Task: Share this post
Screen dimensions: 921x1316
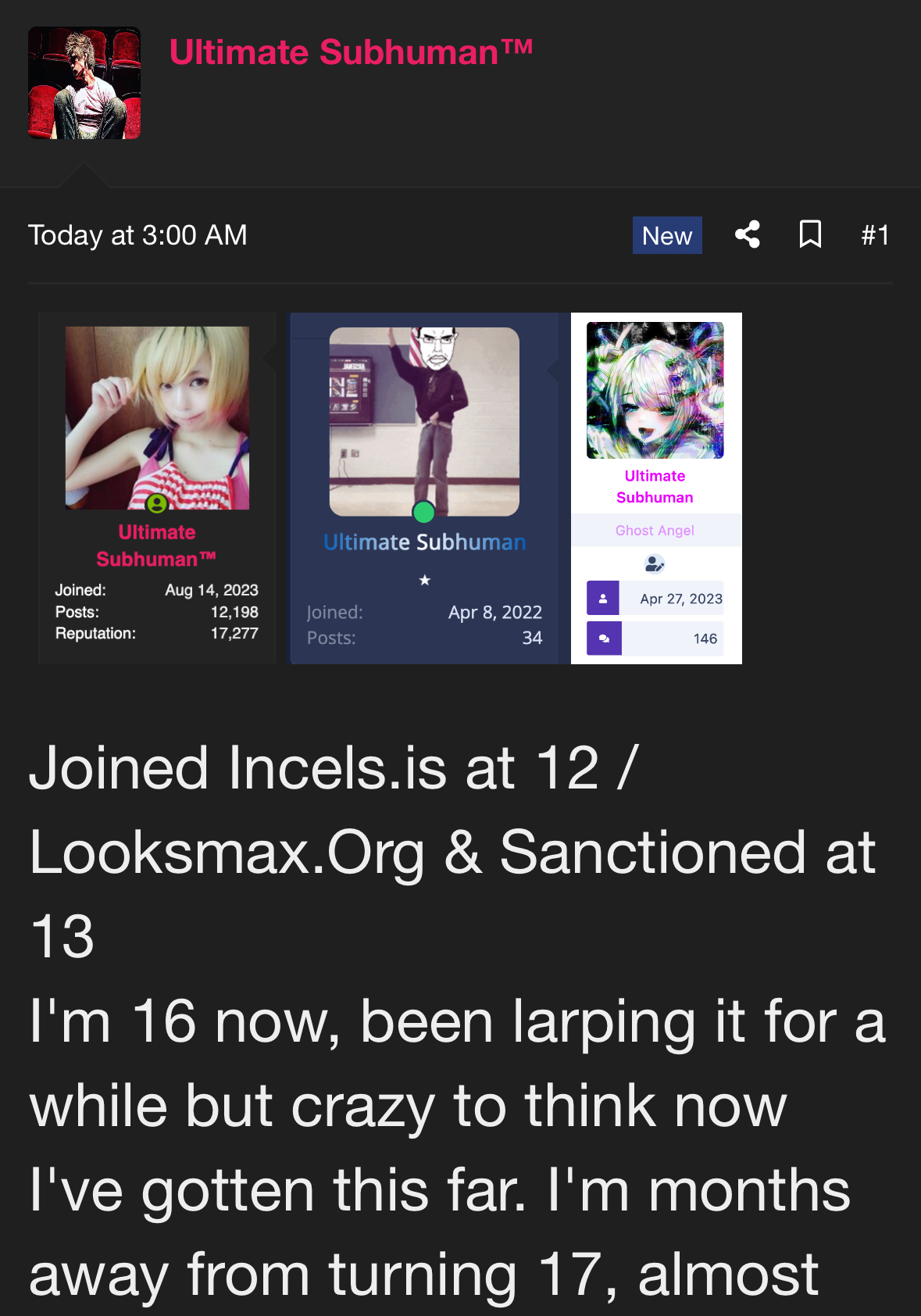Action: (748, 234)
